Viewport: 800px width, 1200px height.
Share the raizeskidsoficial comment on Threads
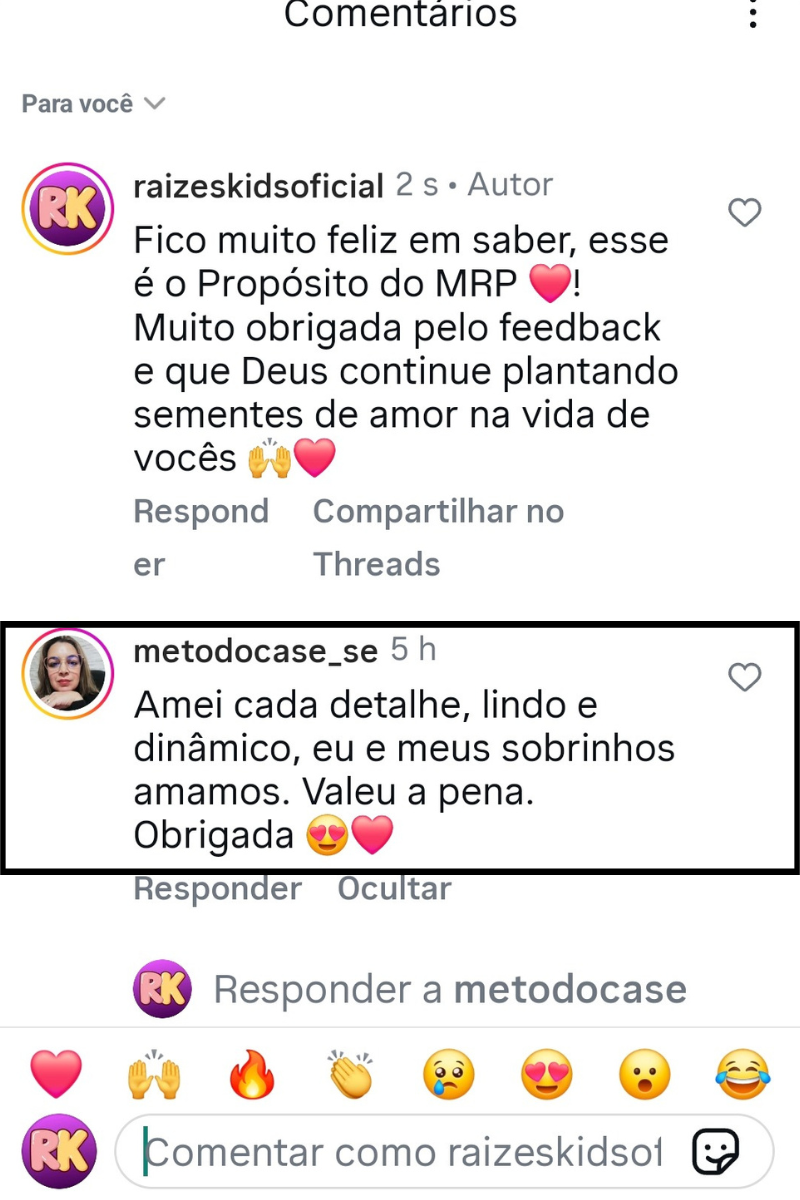tap(438, 538)
